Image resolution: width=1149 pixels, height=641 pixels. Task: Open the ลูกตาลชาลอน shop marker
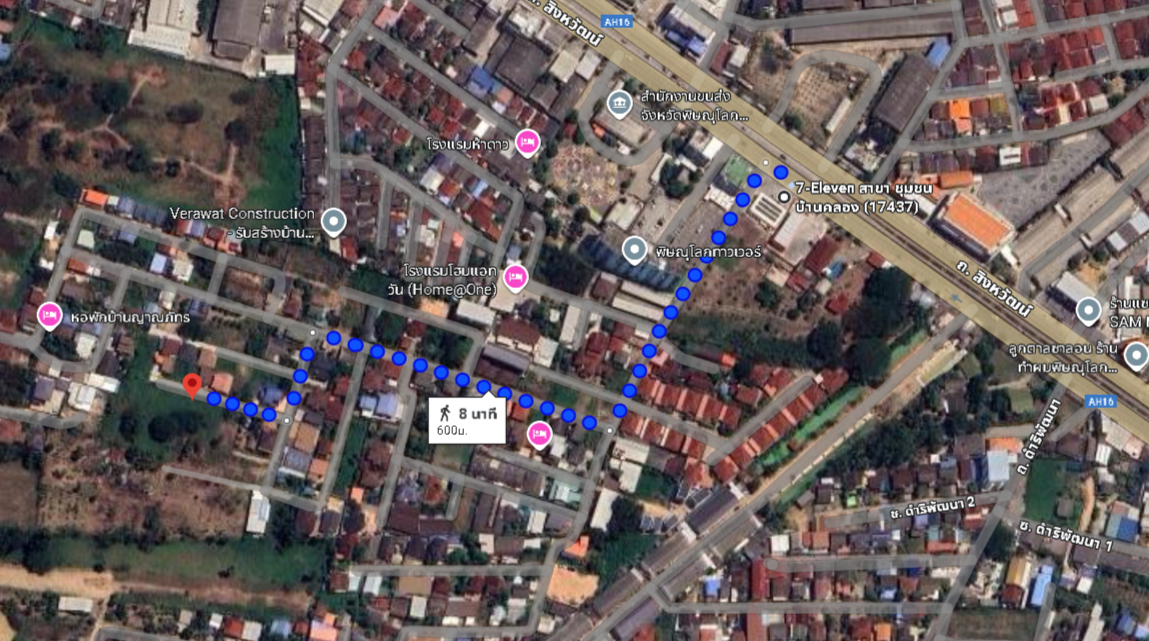pyautogui.click(x=1135, y=355)
